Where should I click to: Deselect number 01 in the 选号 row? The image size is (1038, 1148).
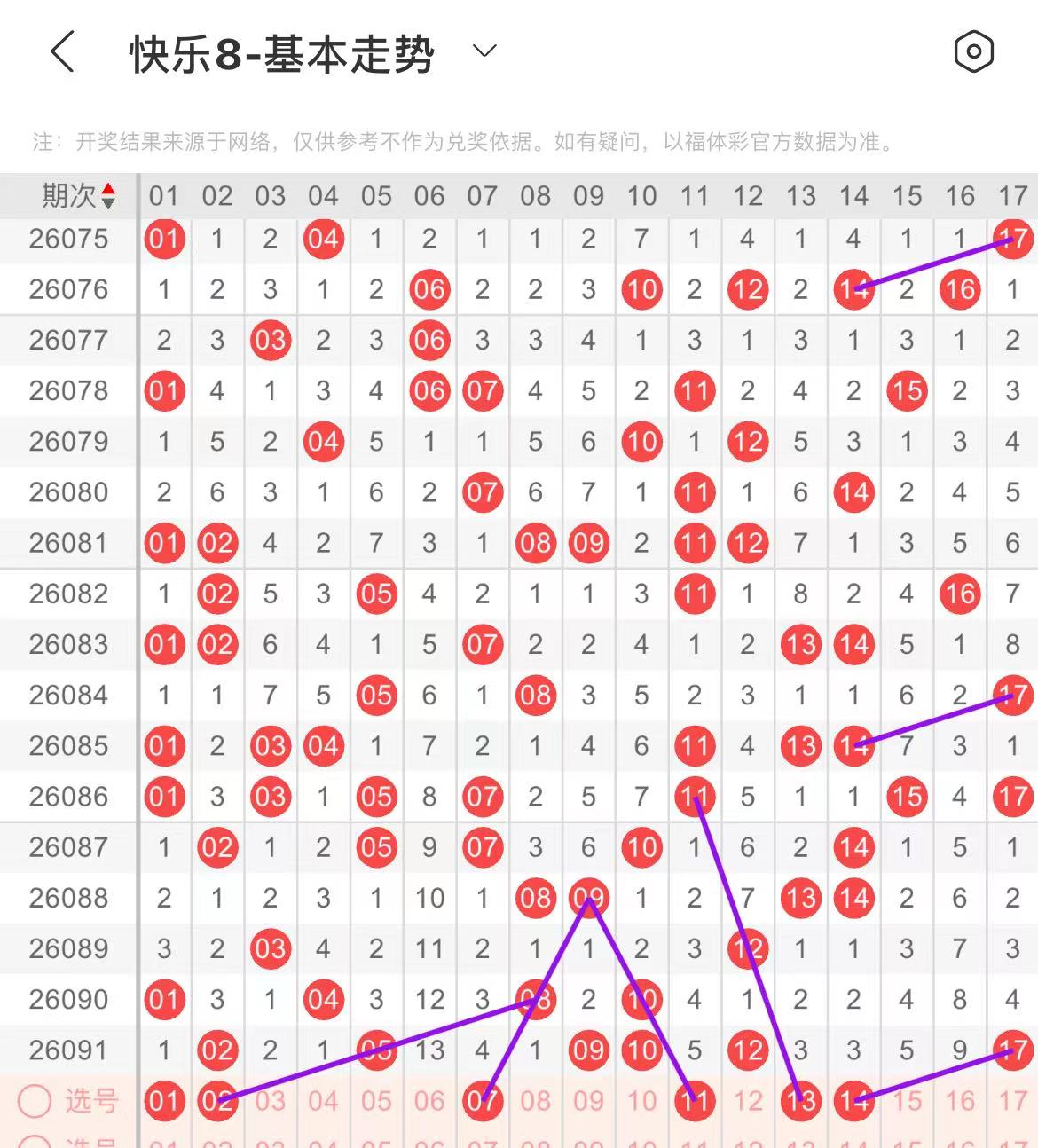point(164,1101)
